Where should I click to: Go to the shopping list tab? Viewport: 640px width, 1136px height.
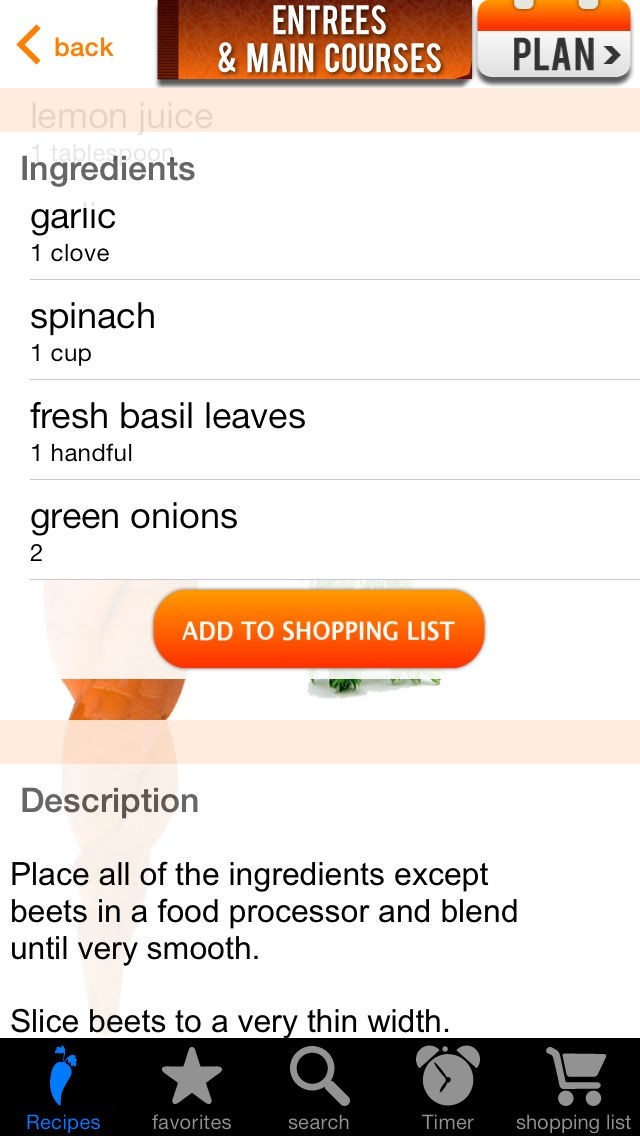pyautogui.click(x=574, y=1090)
